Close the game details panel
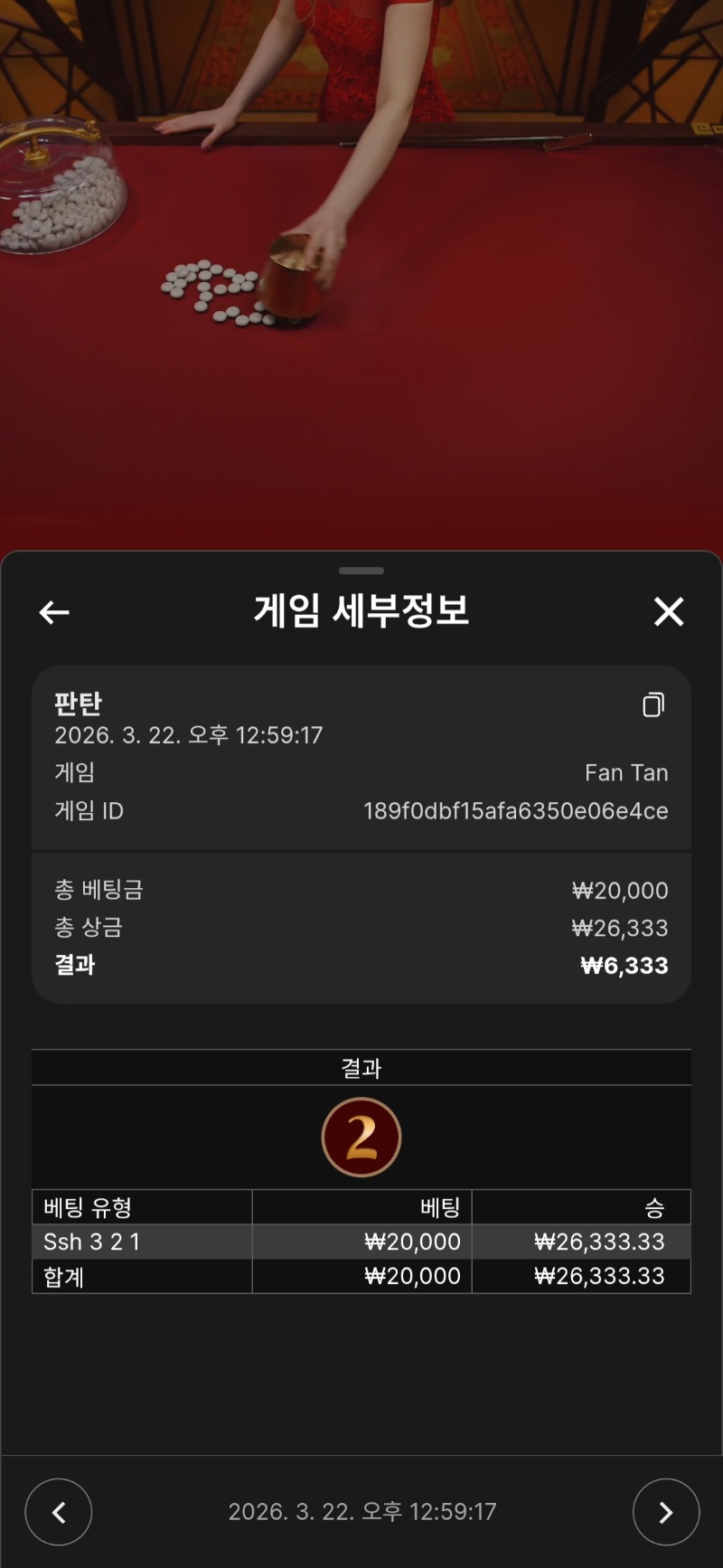Viewport: 723px width, 1568px height. (x=669, y=612)
